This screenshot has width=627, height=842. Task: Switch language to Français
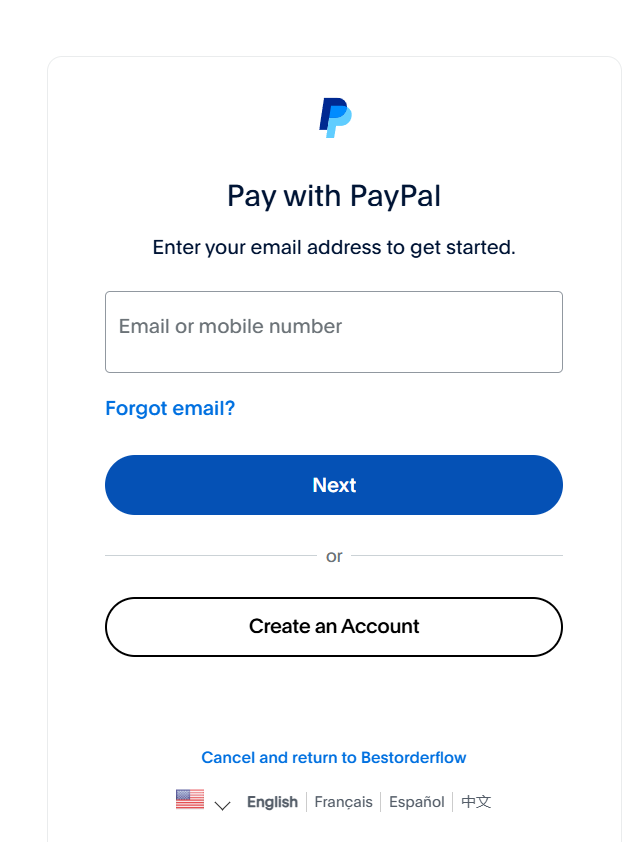(343, 802)
